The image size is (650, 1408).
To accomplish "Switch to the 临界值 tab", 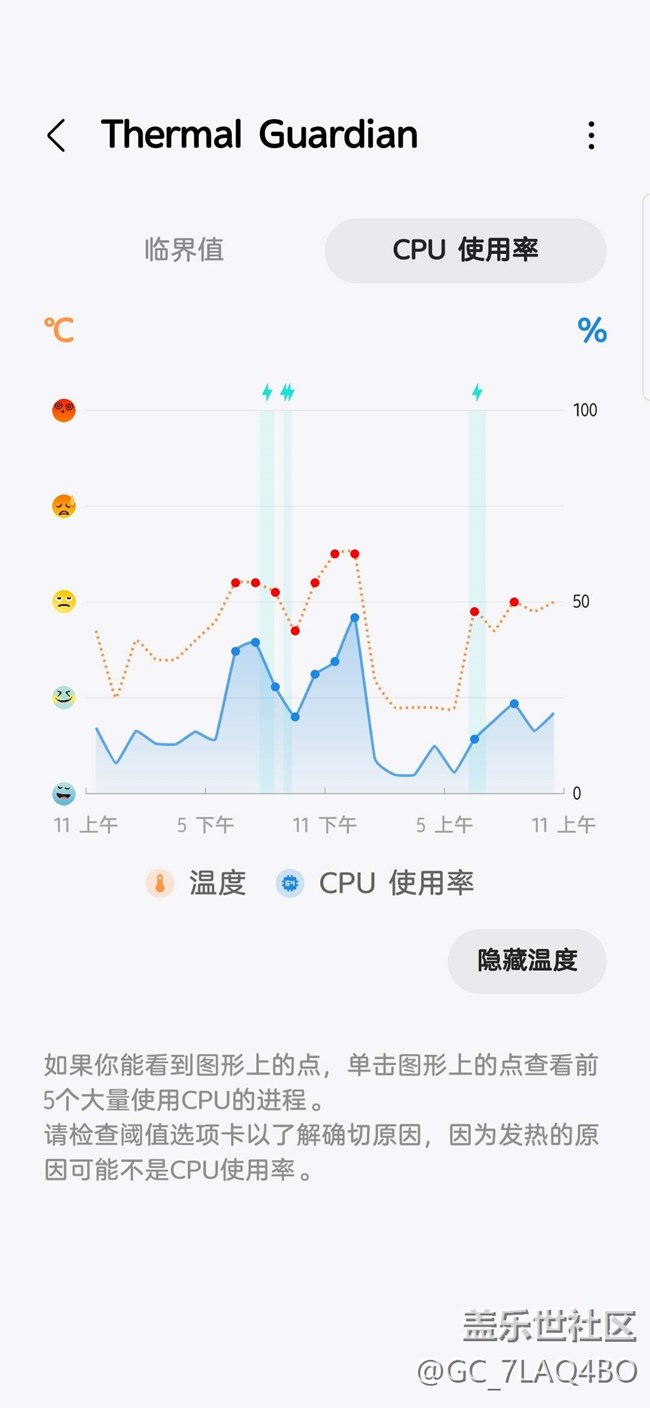I will pyautogui.click(x=184, y=249).
